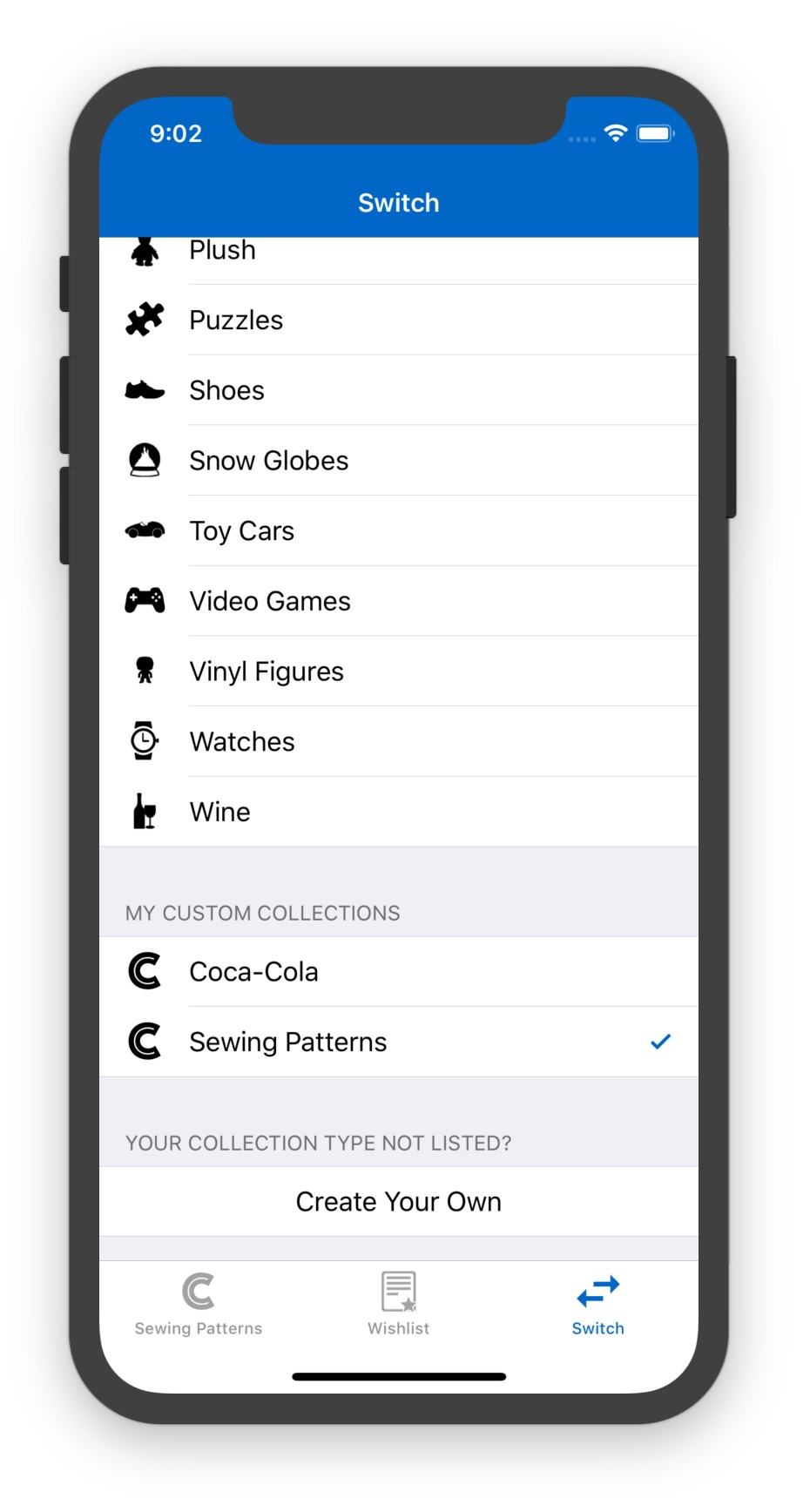Switch to the Coca-Cola custom collection
Image resolution: width=803 pixels, height=1512 pixels.
pos(254,972)
